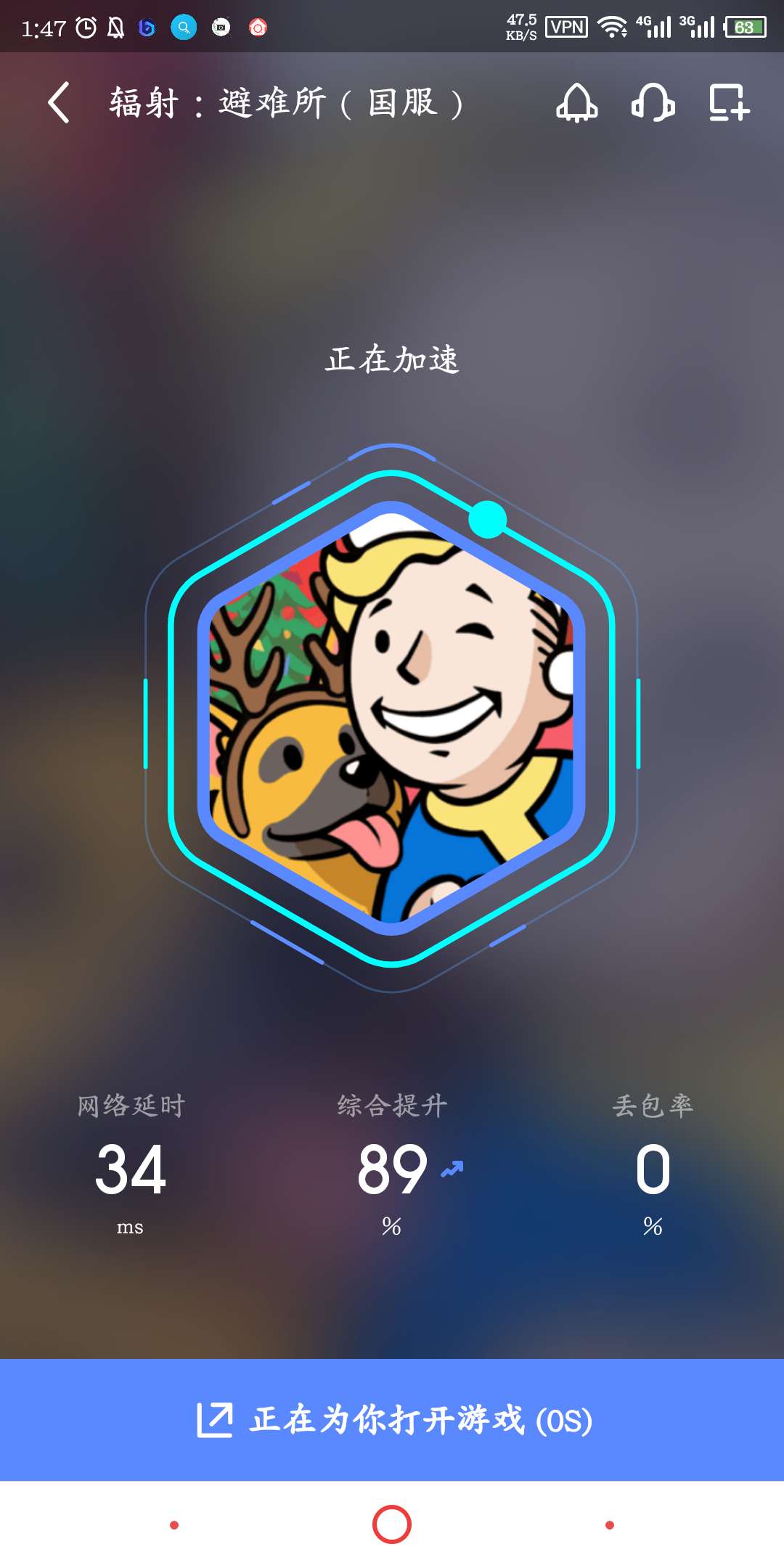Go back from the 辐射：避难所 accelerator page
Screen dimensions: 784x1568
60,102
